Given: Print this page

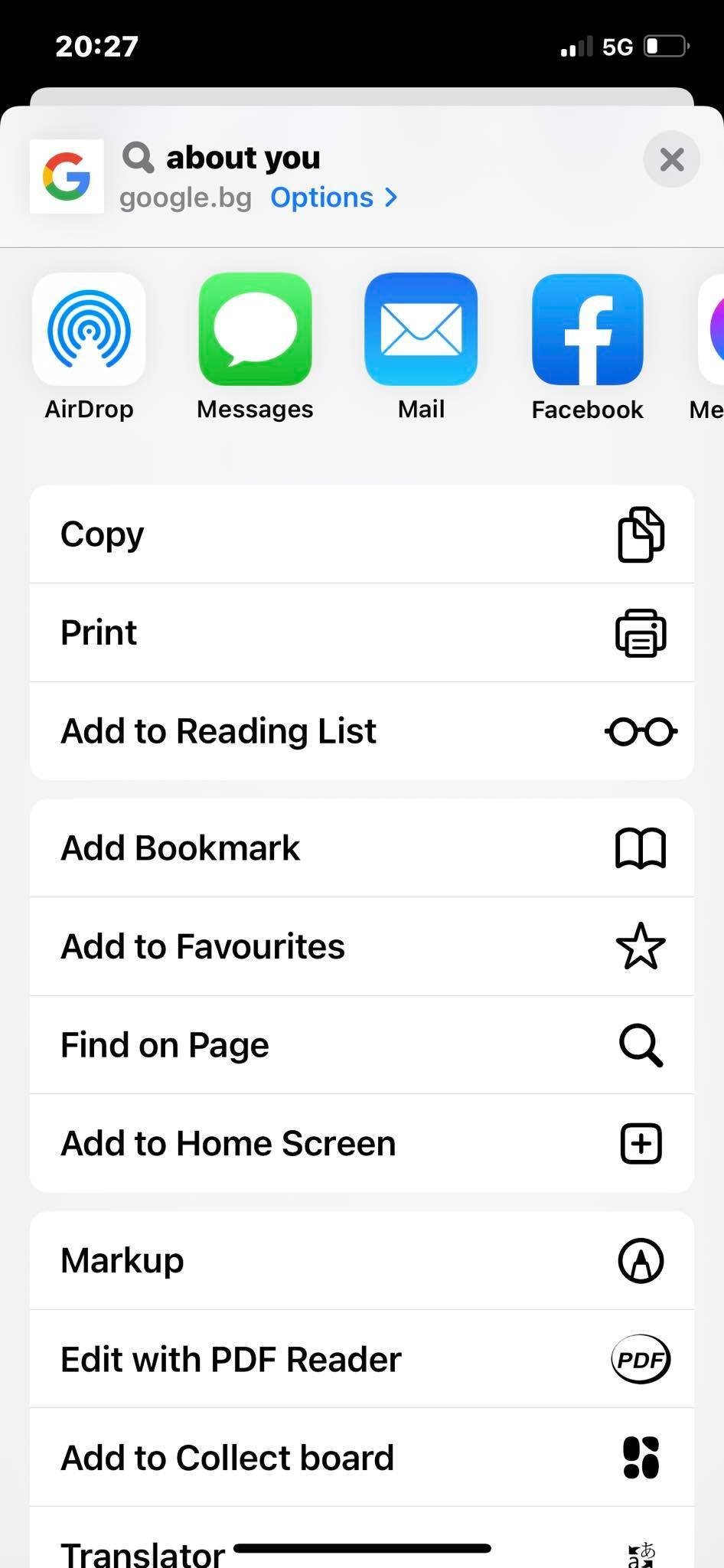Looking at the screenshot, I should 361,632.
